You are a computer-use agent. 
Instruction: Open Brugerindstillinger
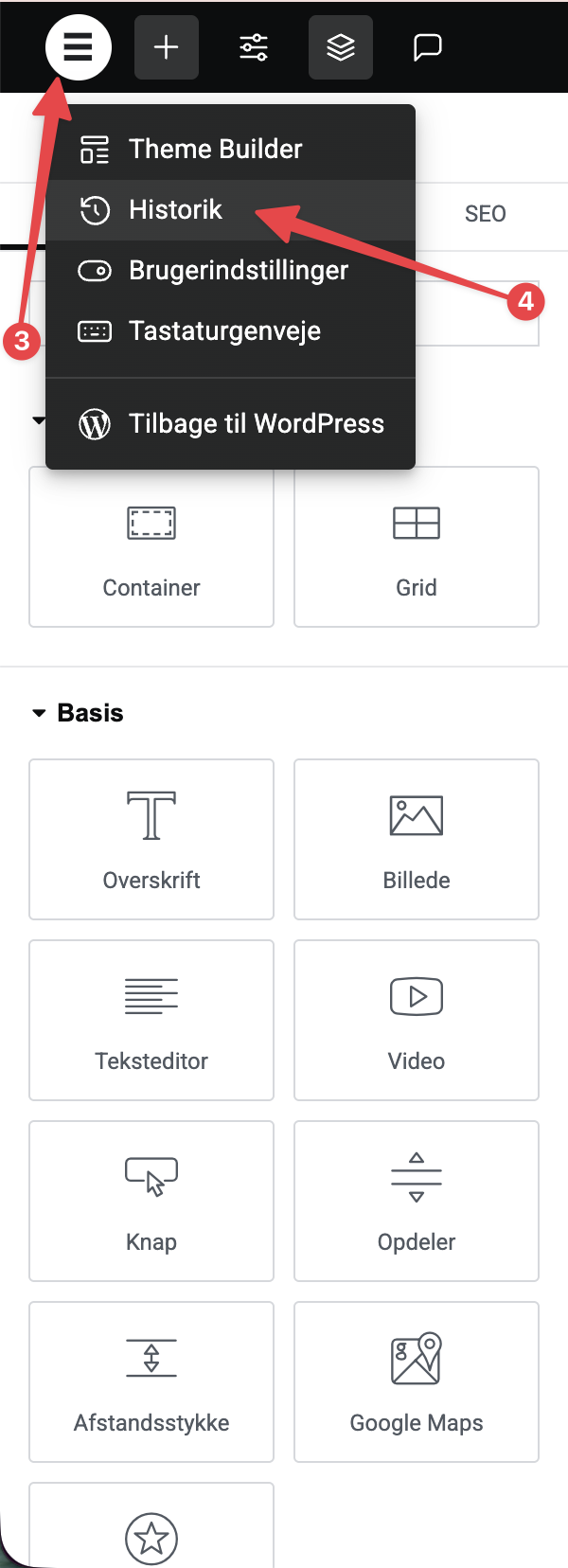[238, 270]
